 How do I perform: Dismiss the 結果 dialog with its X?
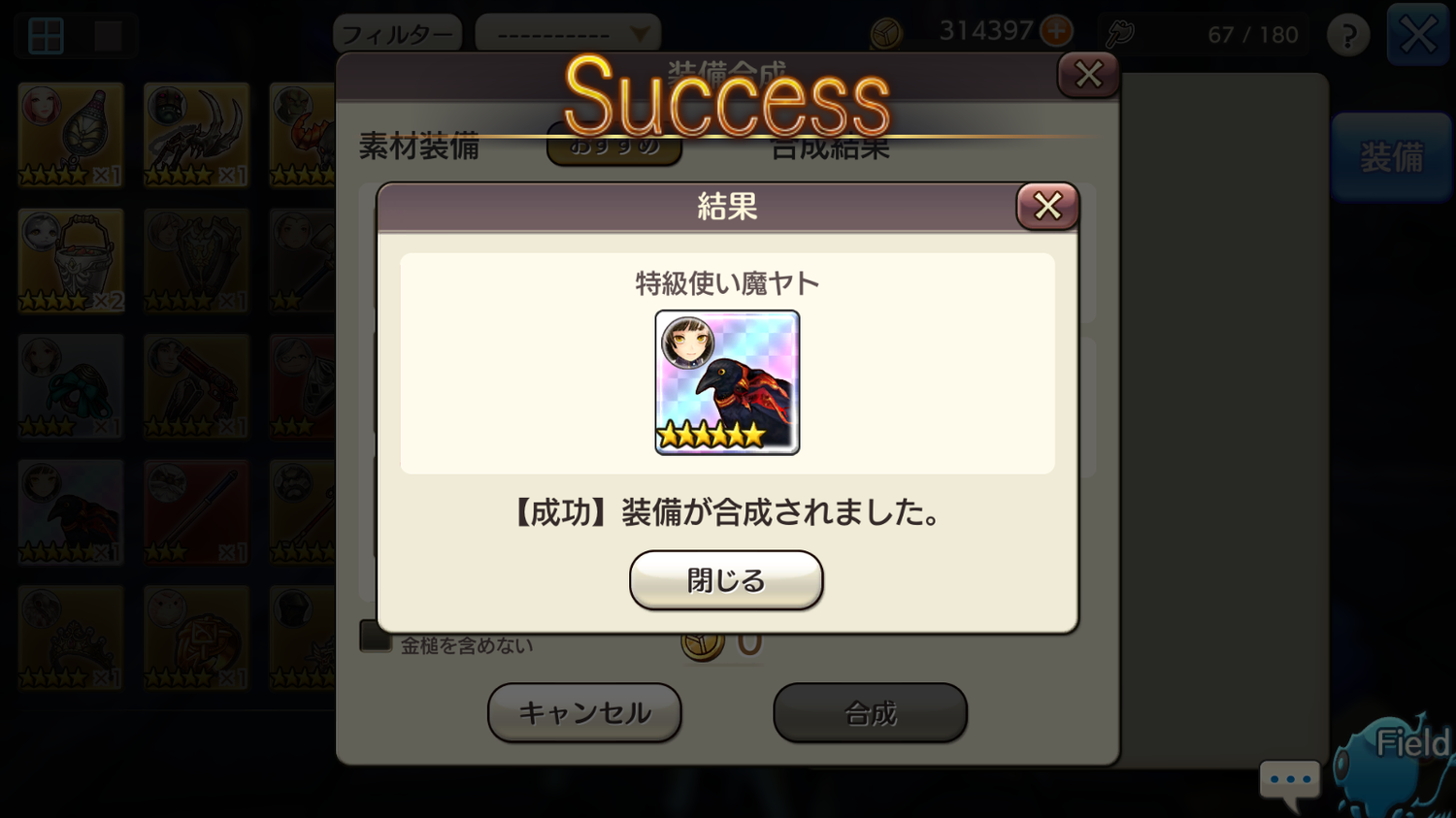1047,206
